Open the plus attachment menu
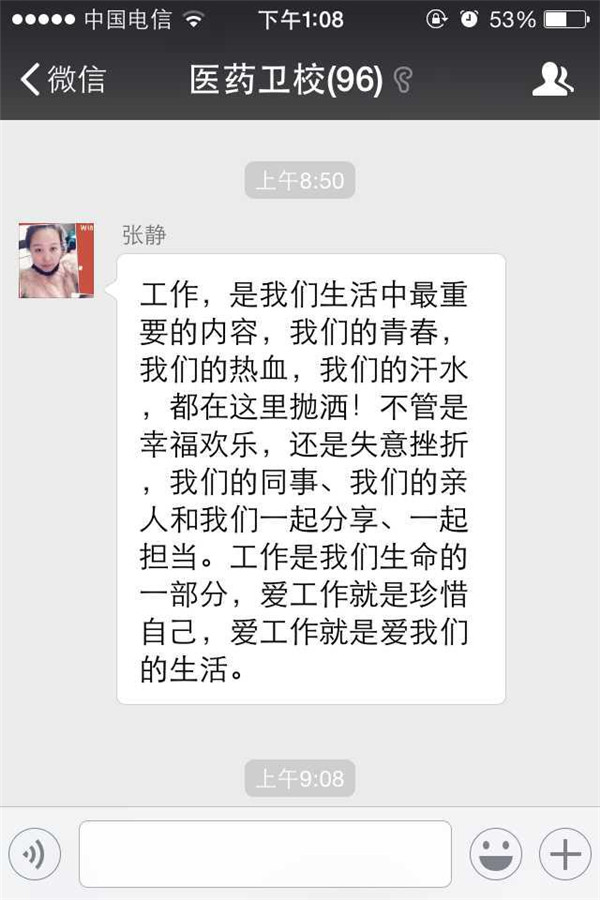This screenshot has width=600, height=900. [565, 854]
